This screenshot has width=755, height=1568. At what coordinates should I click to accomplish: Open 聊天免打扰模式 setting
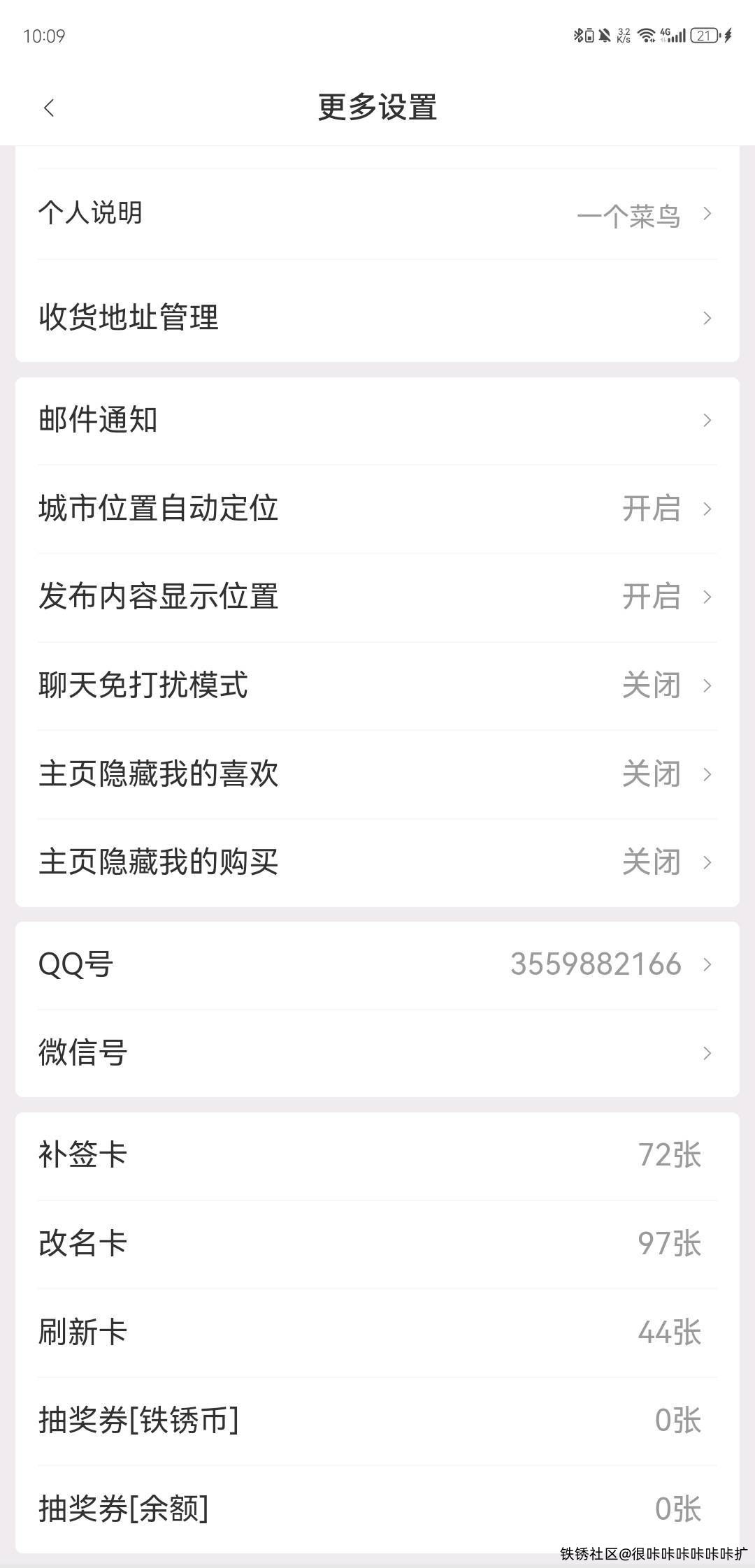click(x=377, y=685)
